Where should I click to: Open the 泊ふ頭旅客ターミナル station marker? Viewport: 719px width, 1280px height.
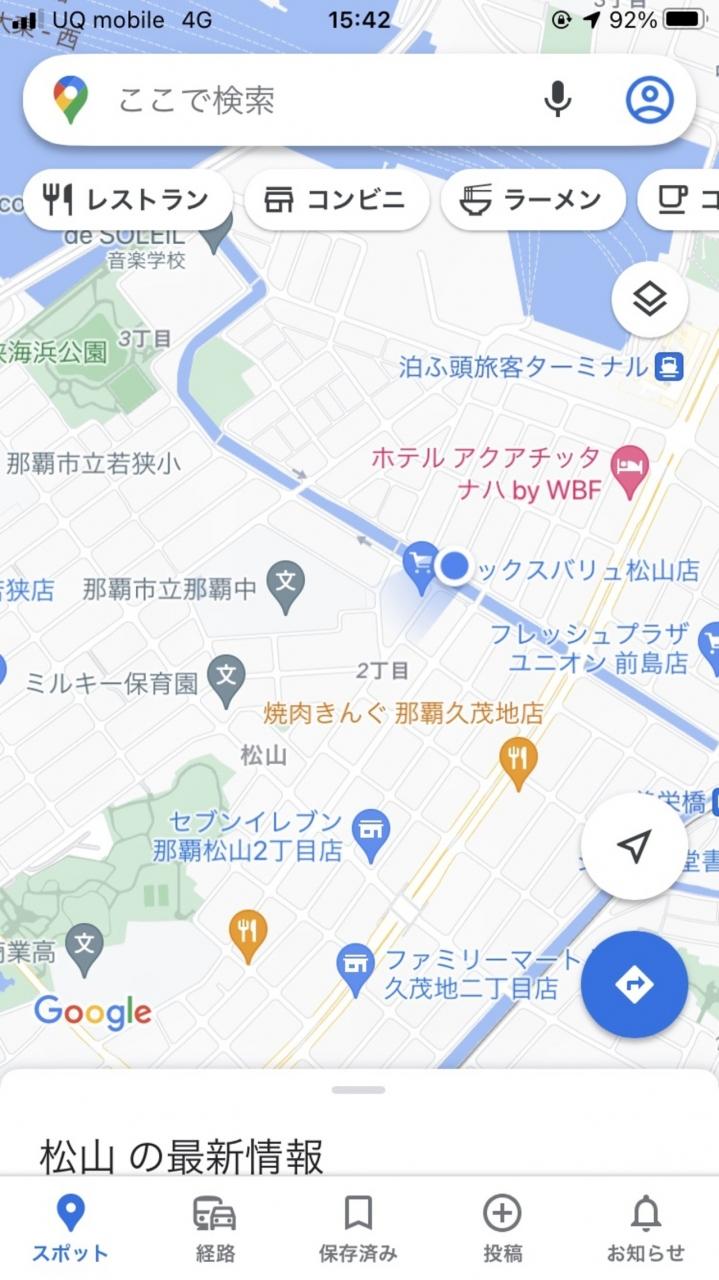(x=669, y=367)
